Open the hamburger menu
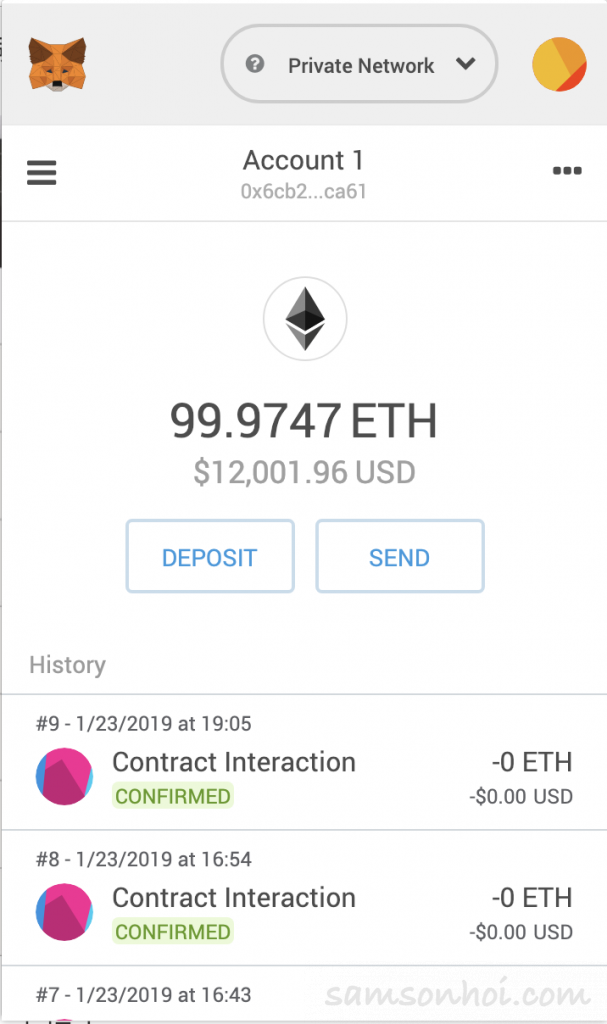607x1024 pixels. (42, 173)
